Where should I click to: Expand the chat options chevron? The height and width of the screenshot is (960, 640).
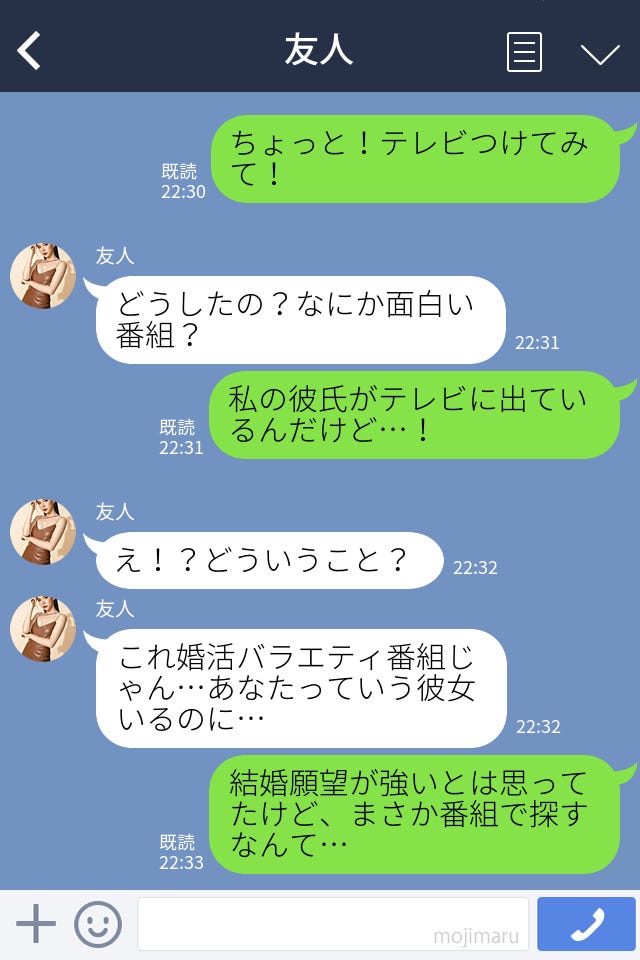(600, 53)
